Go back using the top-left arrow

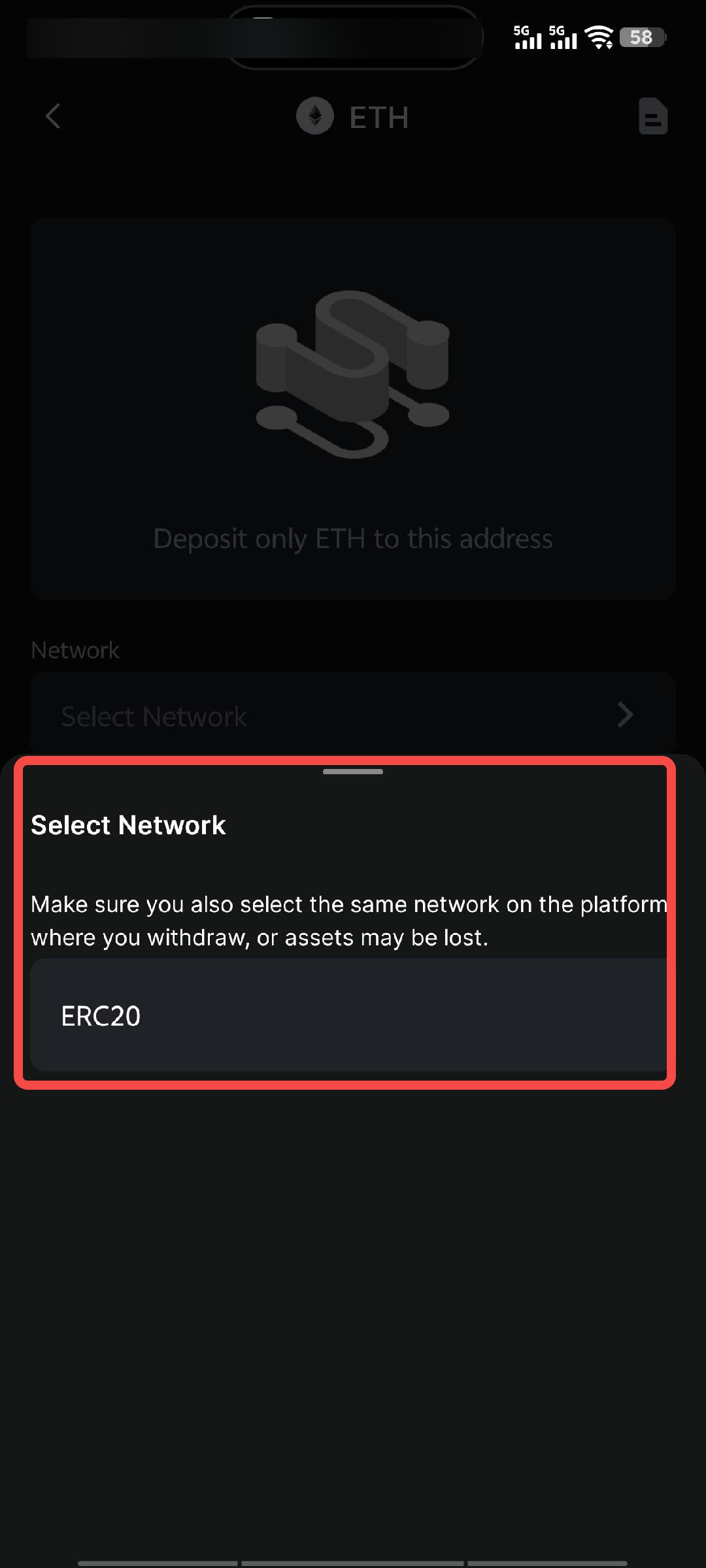(x=54, y=117)
